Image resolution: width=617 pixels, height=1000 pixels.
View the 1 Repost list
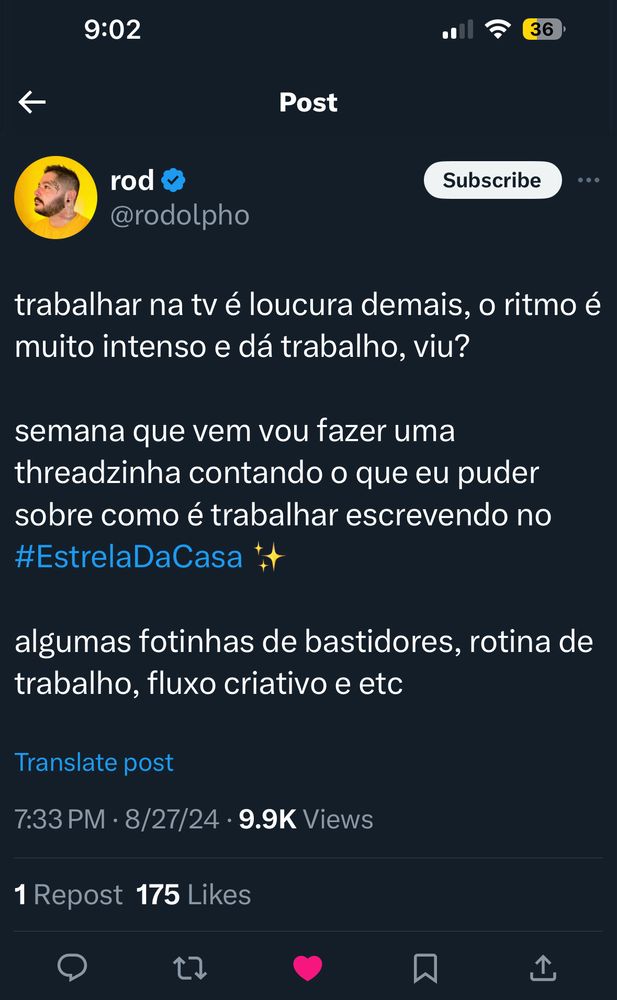68,894
